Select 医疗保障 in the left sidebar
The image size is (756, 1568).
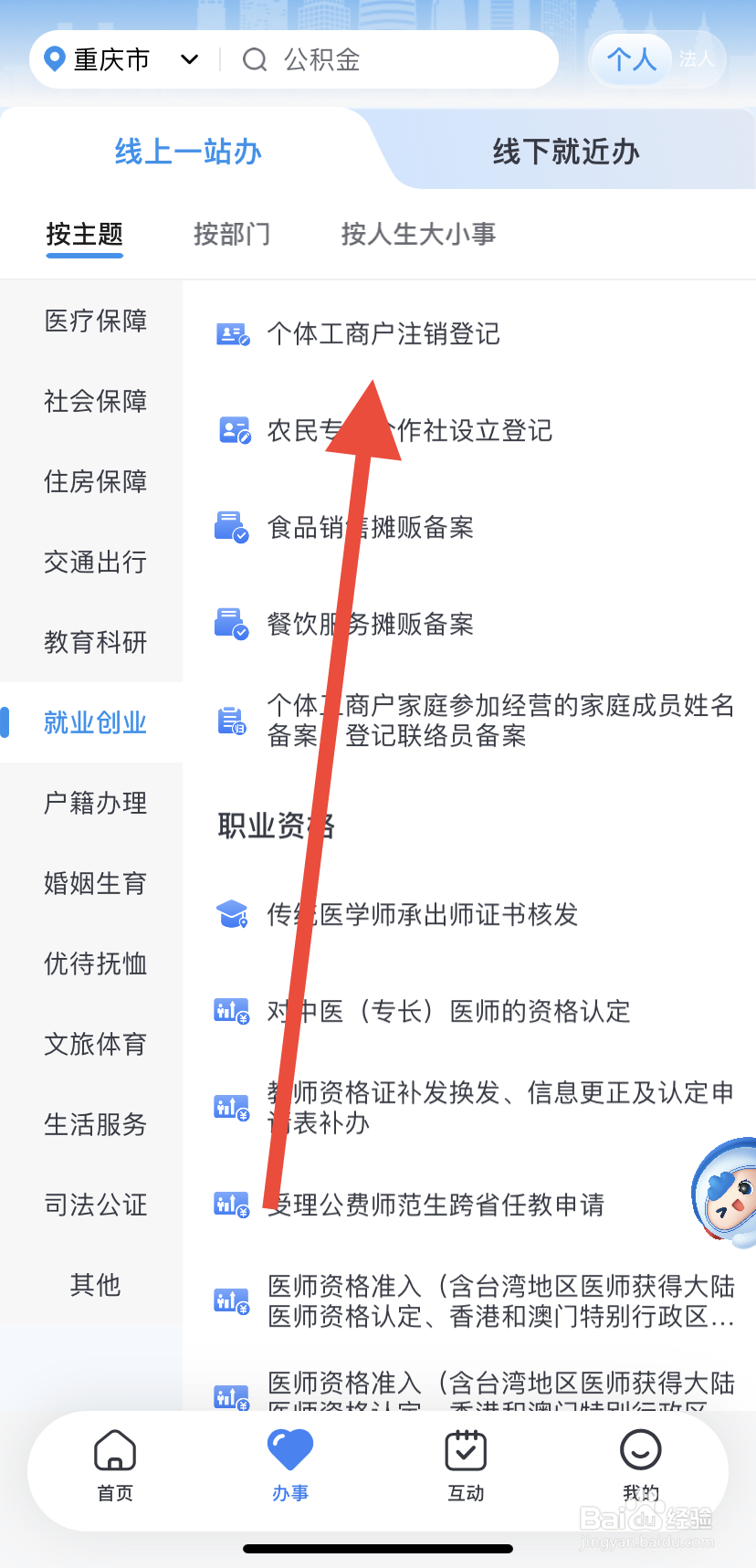click(x=95, y=321)
